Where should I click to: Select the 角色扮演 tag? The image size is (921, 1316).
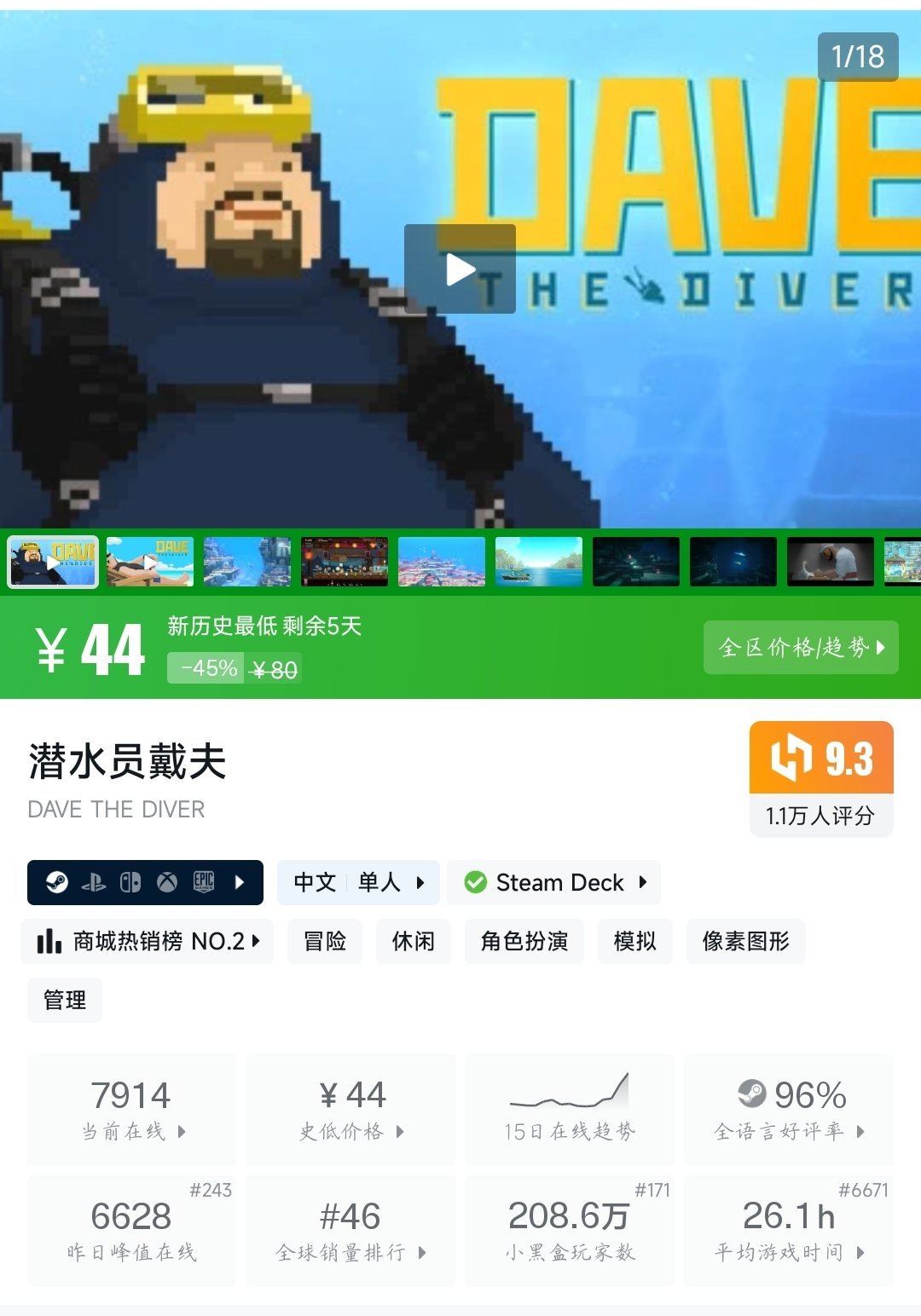point(524,941)
